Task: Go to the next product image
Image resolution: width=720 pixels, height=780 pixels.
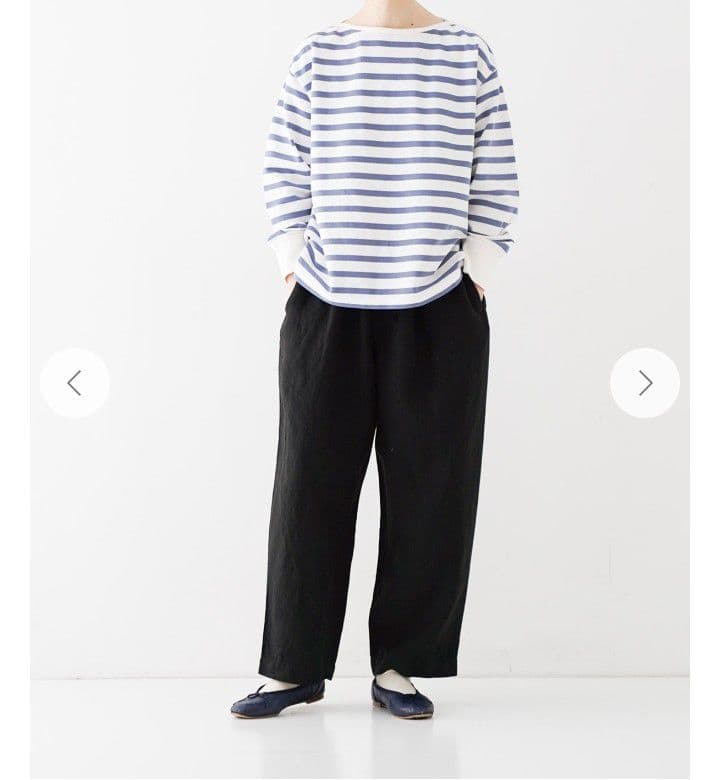Action: pos(645,383)
